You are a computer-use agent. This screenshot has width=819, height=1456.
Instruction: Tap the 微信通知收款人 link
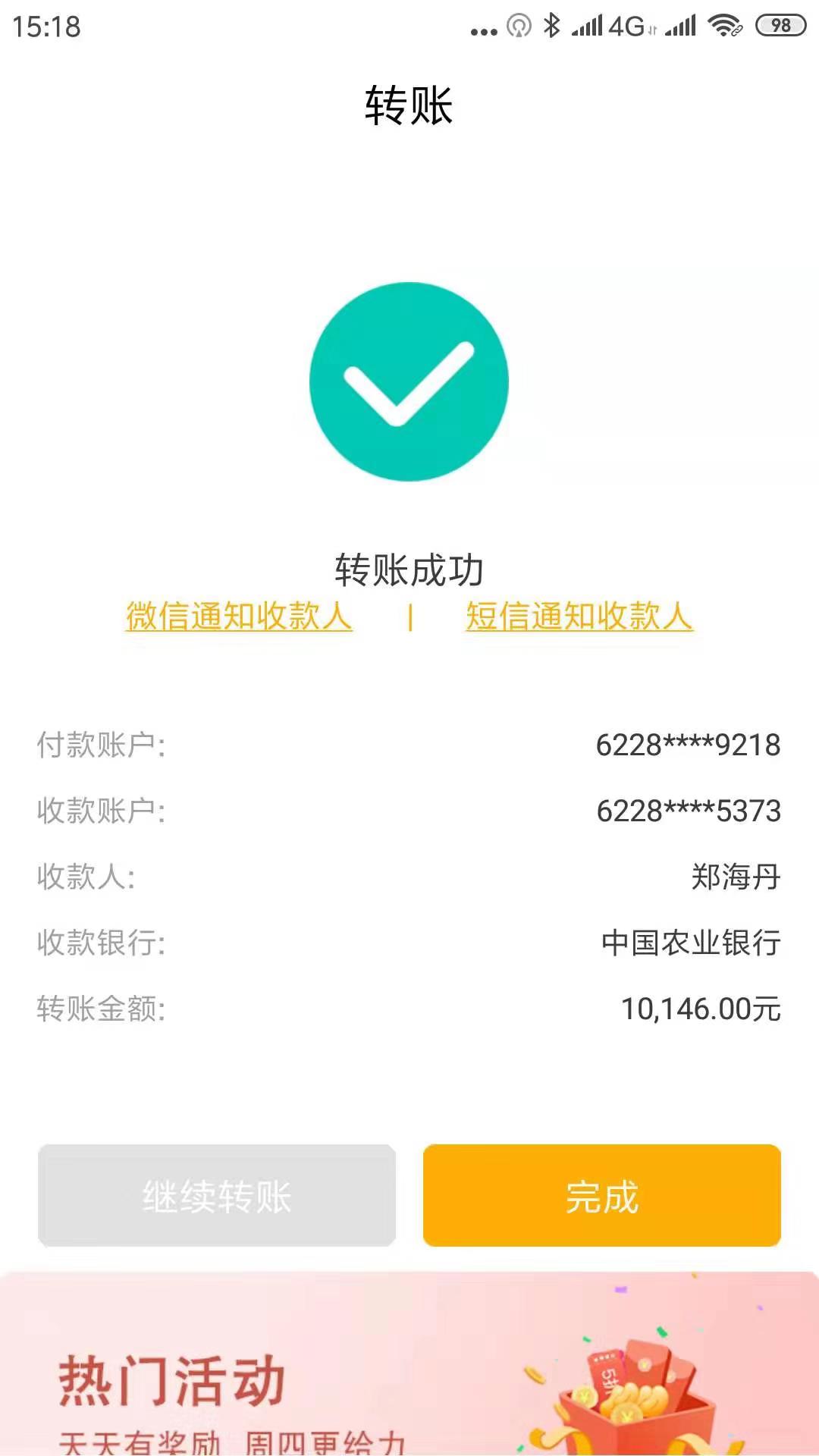tap(239, 616)
